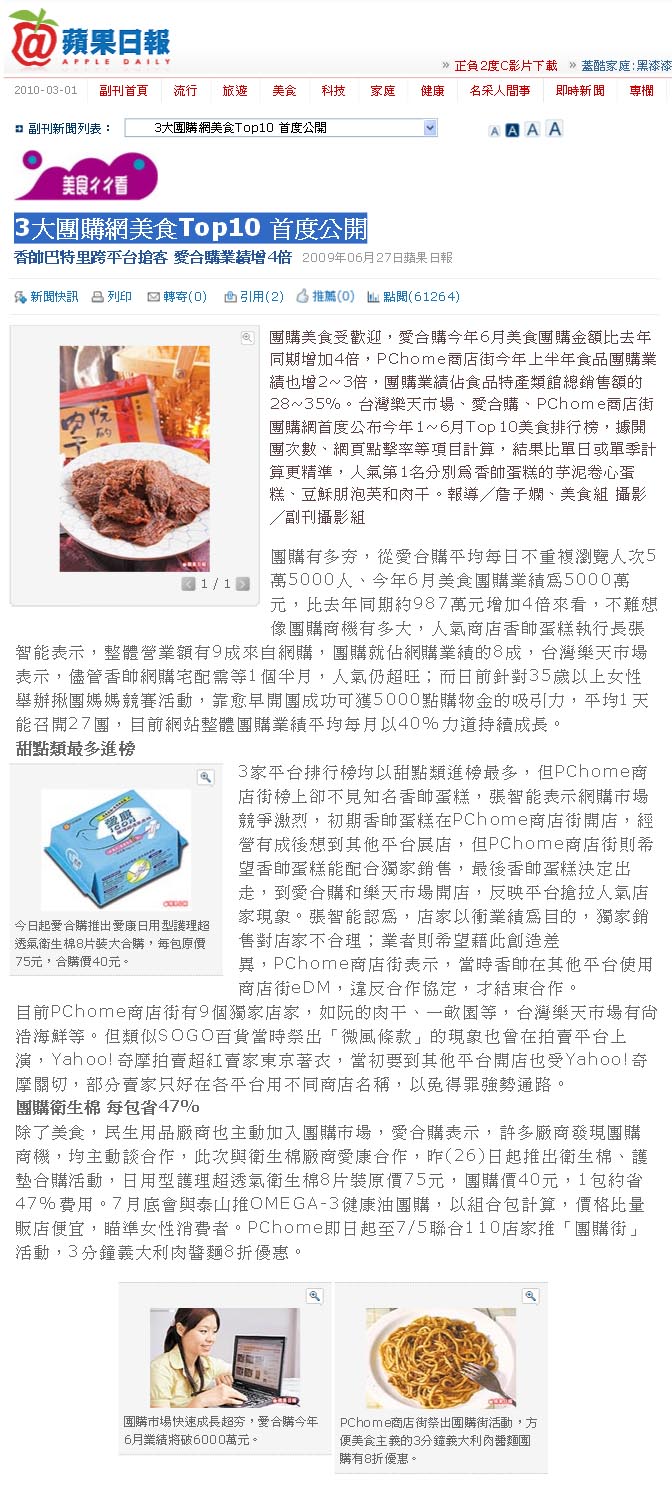This screenshot has width=672, height=1491.
Task: Tap 列印 to print the article
Action: 112,296
